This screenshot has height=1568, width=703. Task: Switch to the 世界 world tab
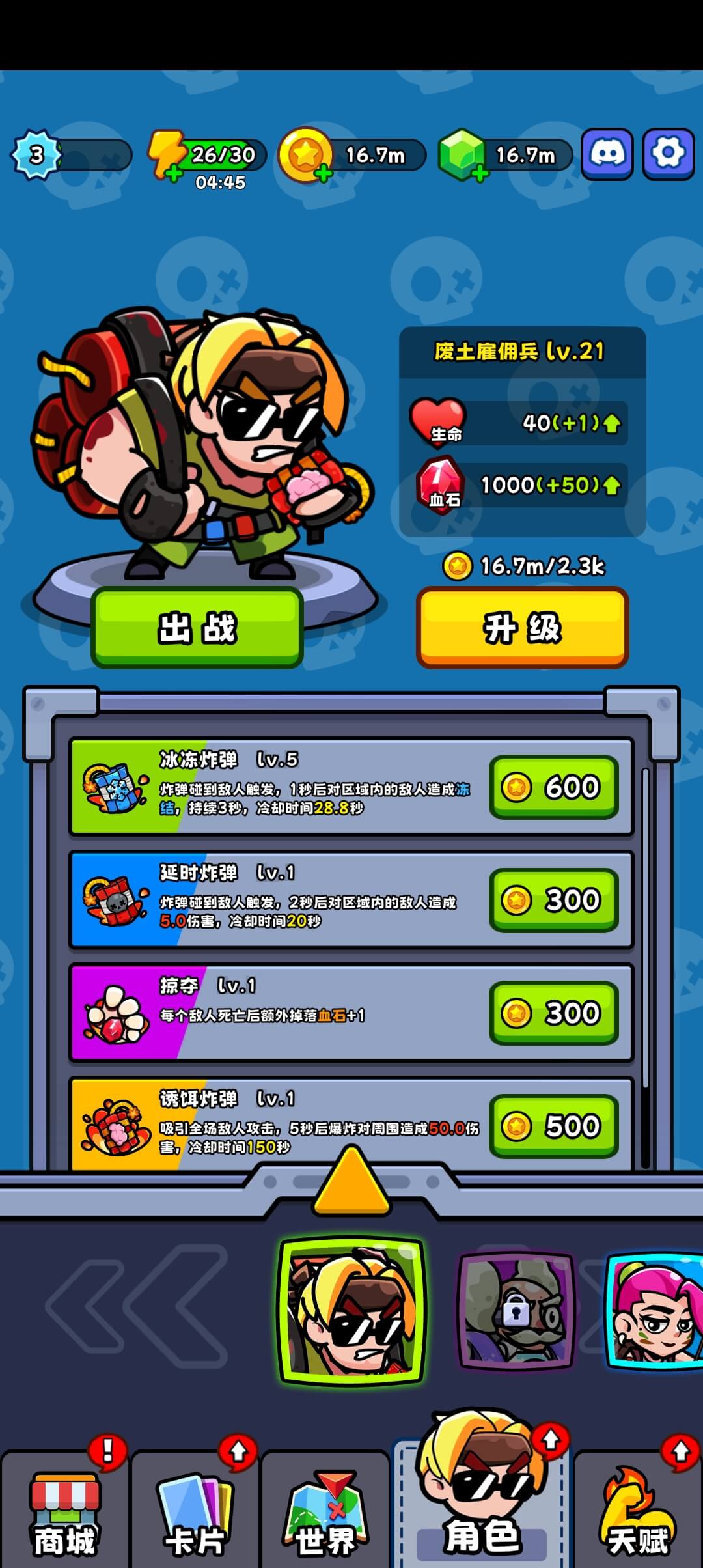point(325,1511)
